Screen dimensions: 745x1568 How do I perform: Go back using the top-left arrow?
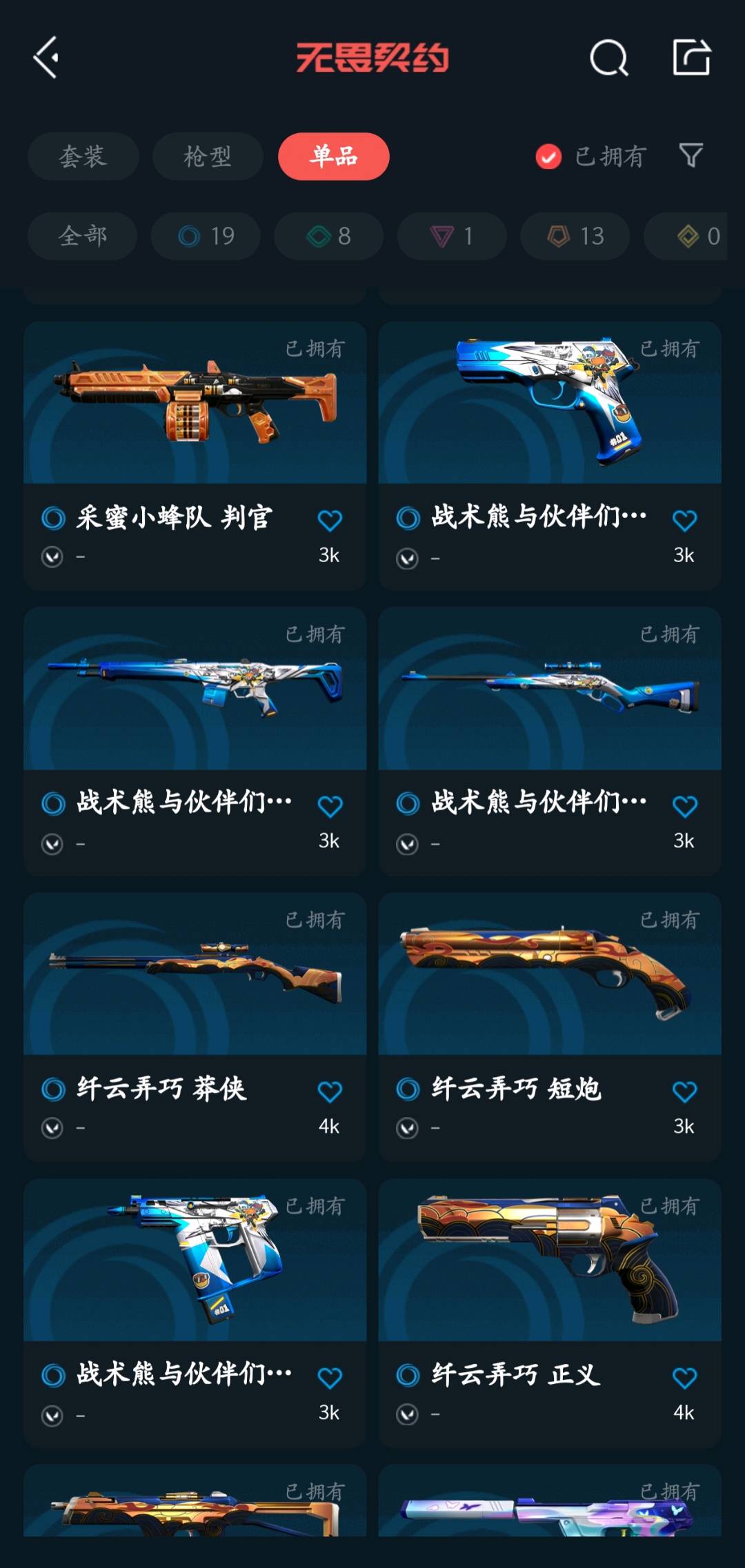tap(46, 58)
